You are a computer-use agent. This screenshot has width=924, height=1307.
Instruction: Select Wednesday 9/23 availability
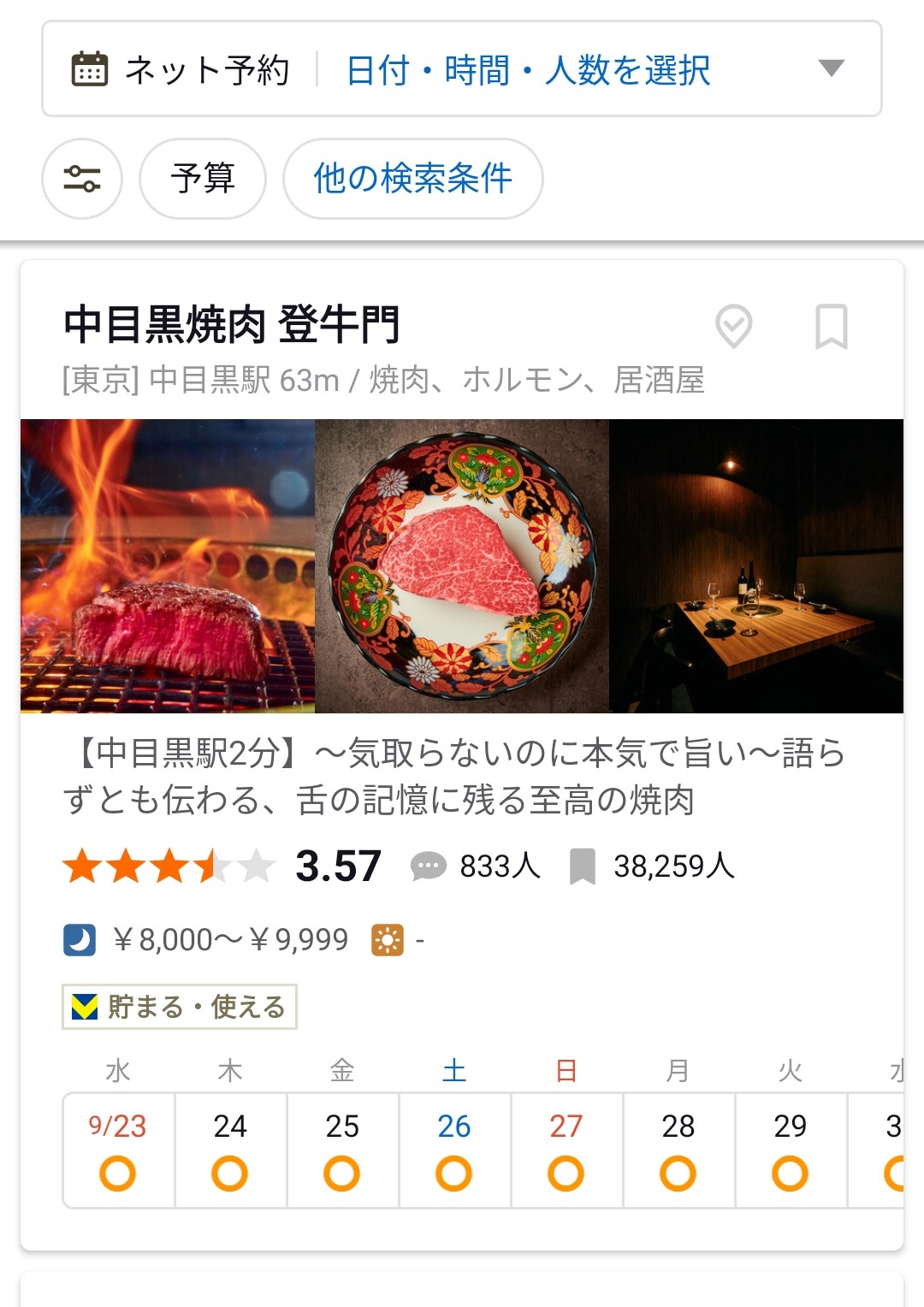click(118, 1150)
